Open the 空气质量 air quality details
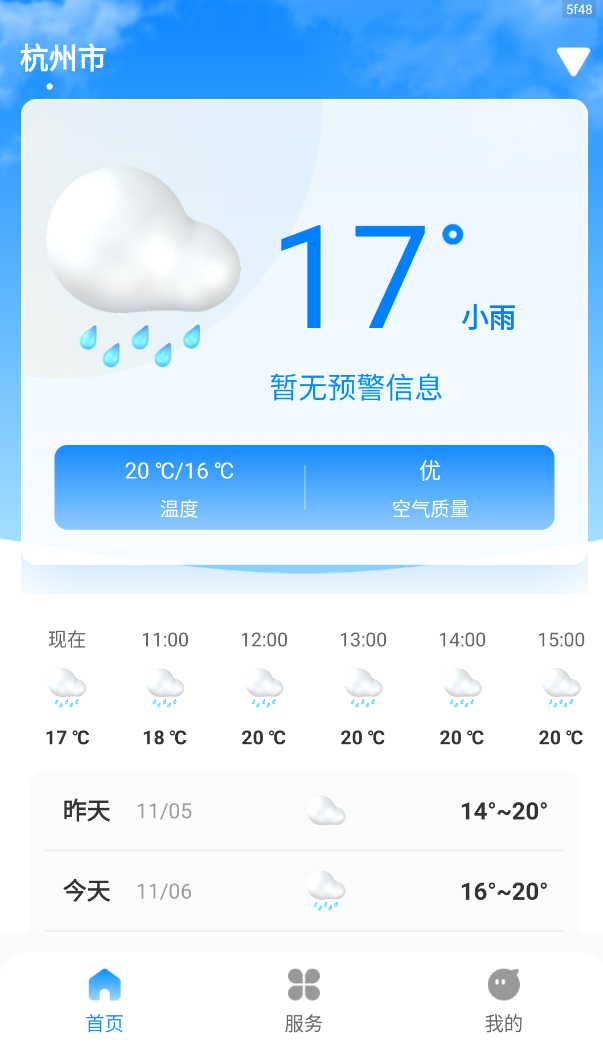The height and width of the screenshot is (1050, 603). 430,488
